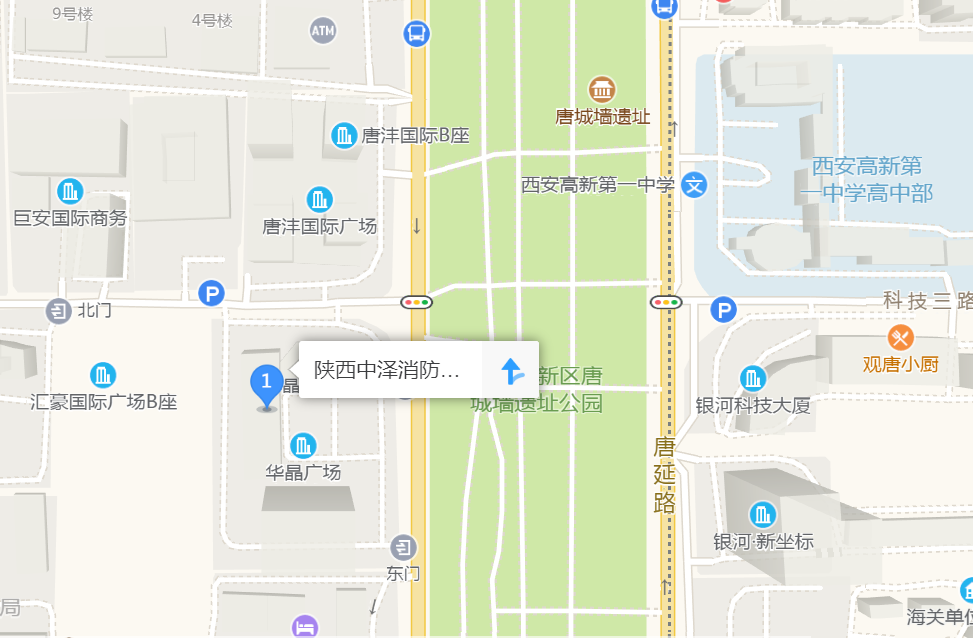Tap the 东门 gate marker
973x638 pixels.
[404, 548]
